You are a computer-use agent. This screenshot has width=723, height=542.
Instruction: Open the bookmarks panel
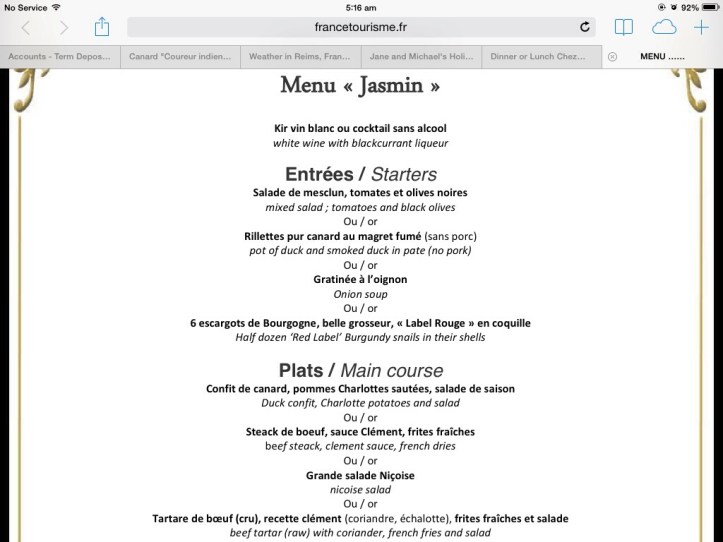coord(624,27)
